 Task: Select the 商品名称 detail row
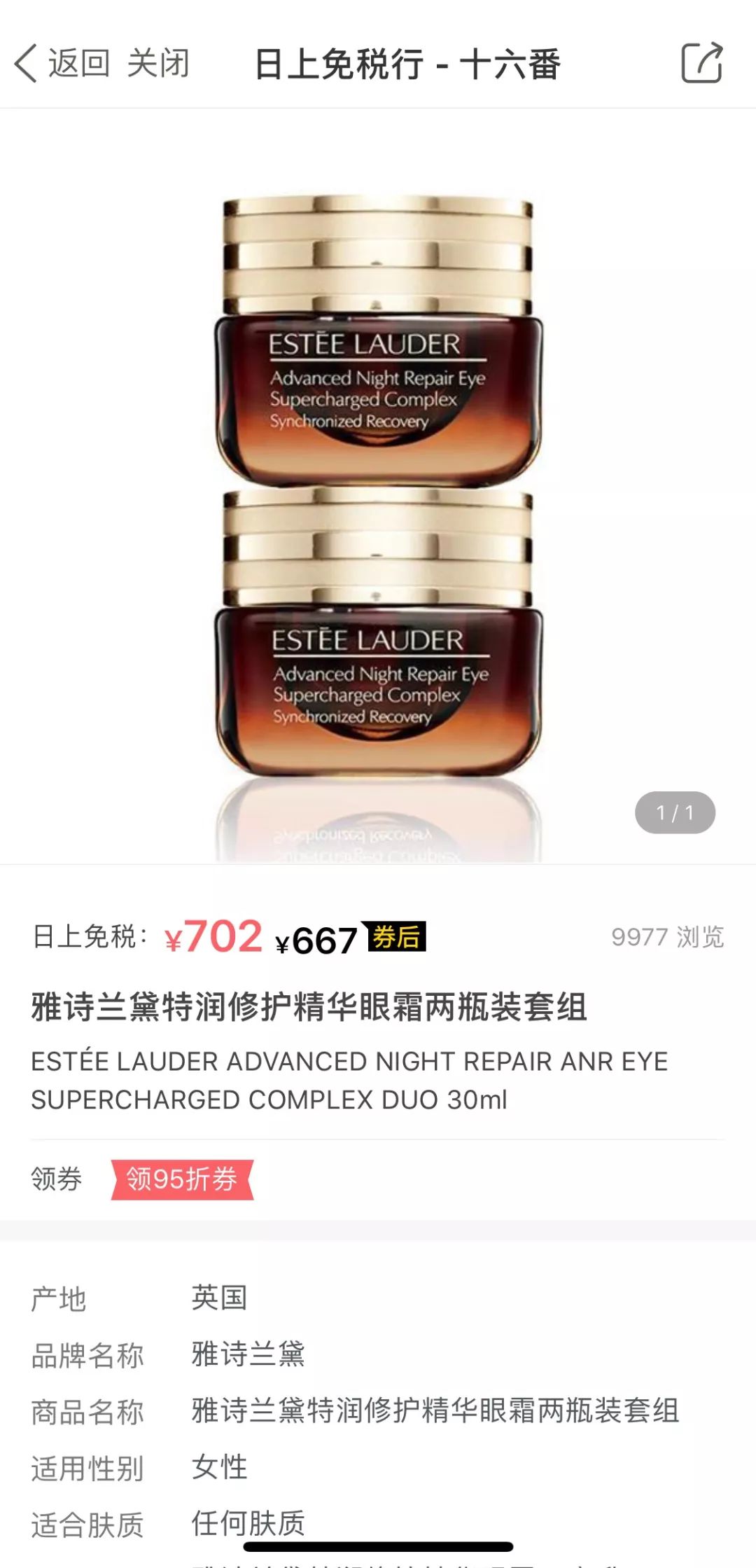350,1413
